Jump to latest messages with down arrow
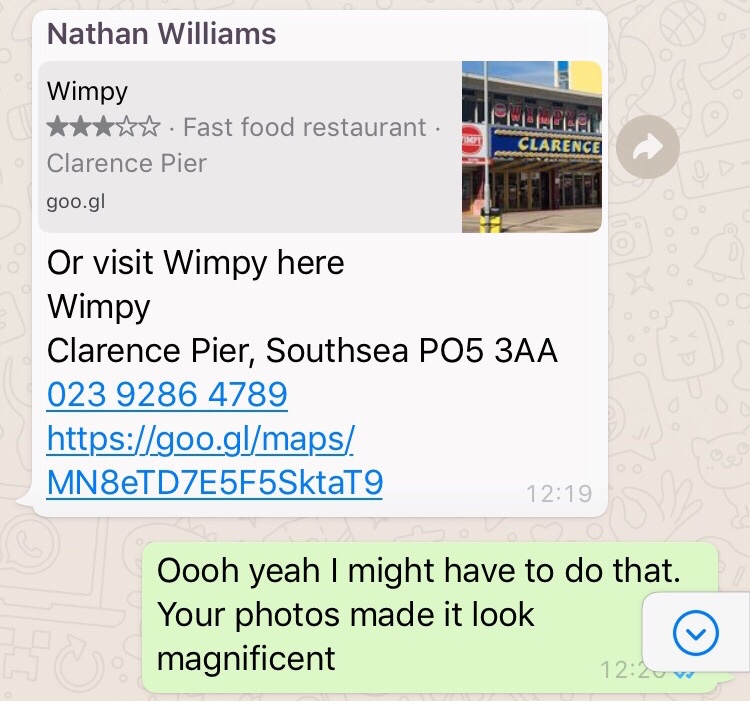Image resolution: width=750 pixels, height=701 pixels. coord(697,632)
